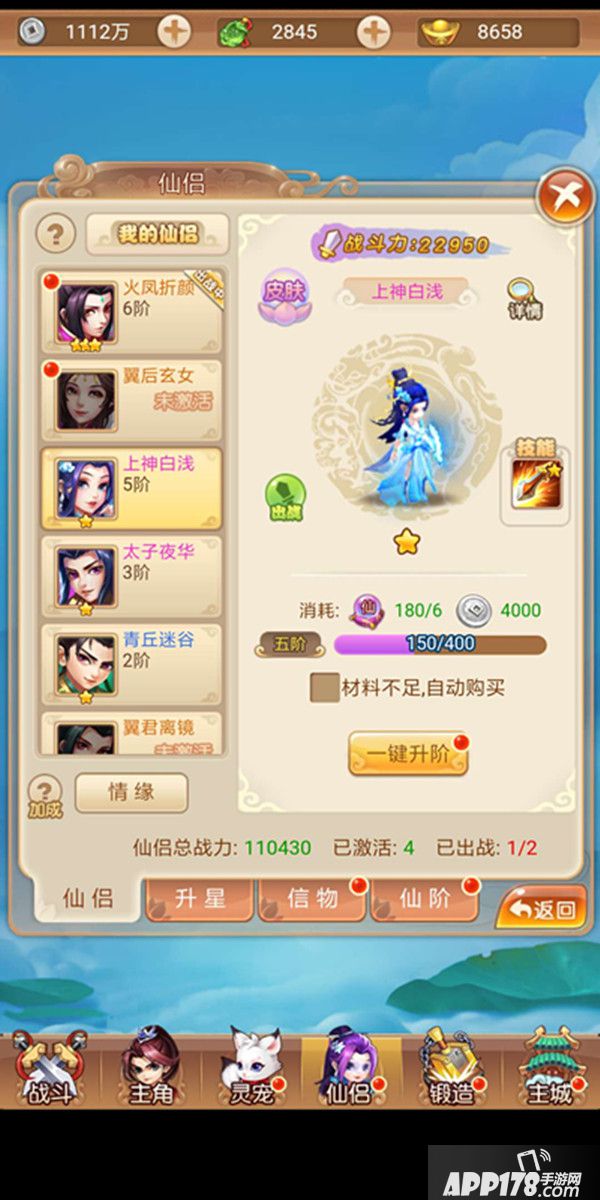Screen dimensions: 600x1200
Task: Check 材料不足,自动购买 box
Action: 323,688
